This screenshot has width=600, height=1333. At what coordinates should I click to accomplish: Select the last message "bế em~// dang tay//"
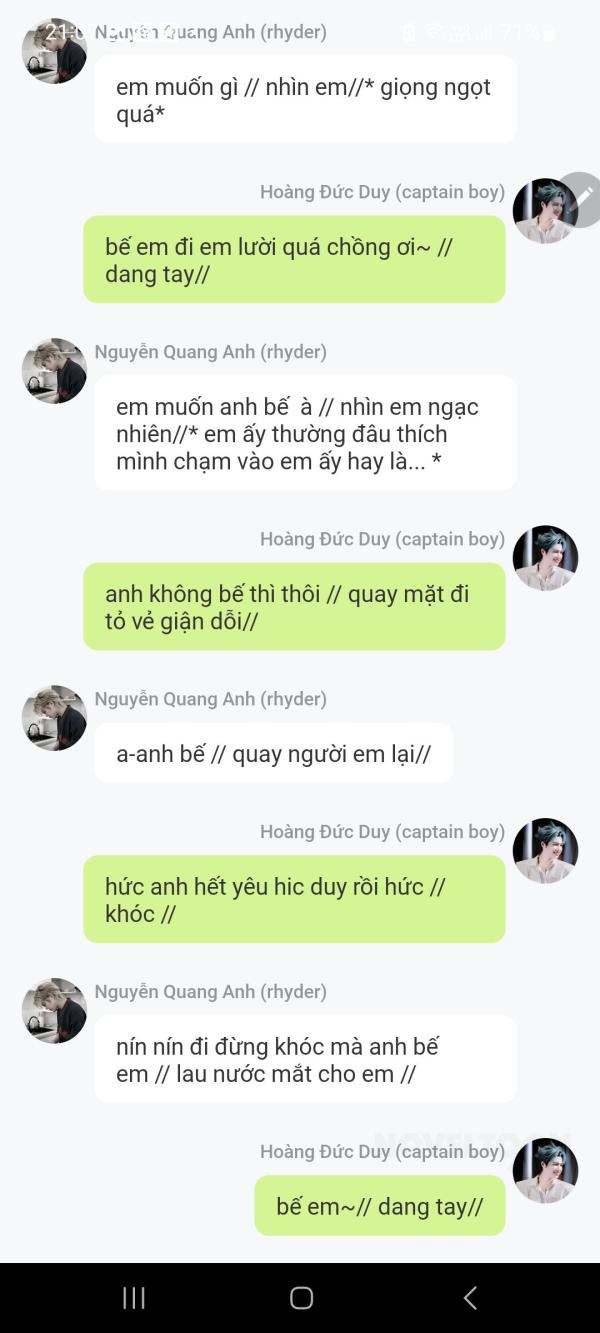(x=380, y=1206)
